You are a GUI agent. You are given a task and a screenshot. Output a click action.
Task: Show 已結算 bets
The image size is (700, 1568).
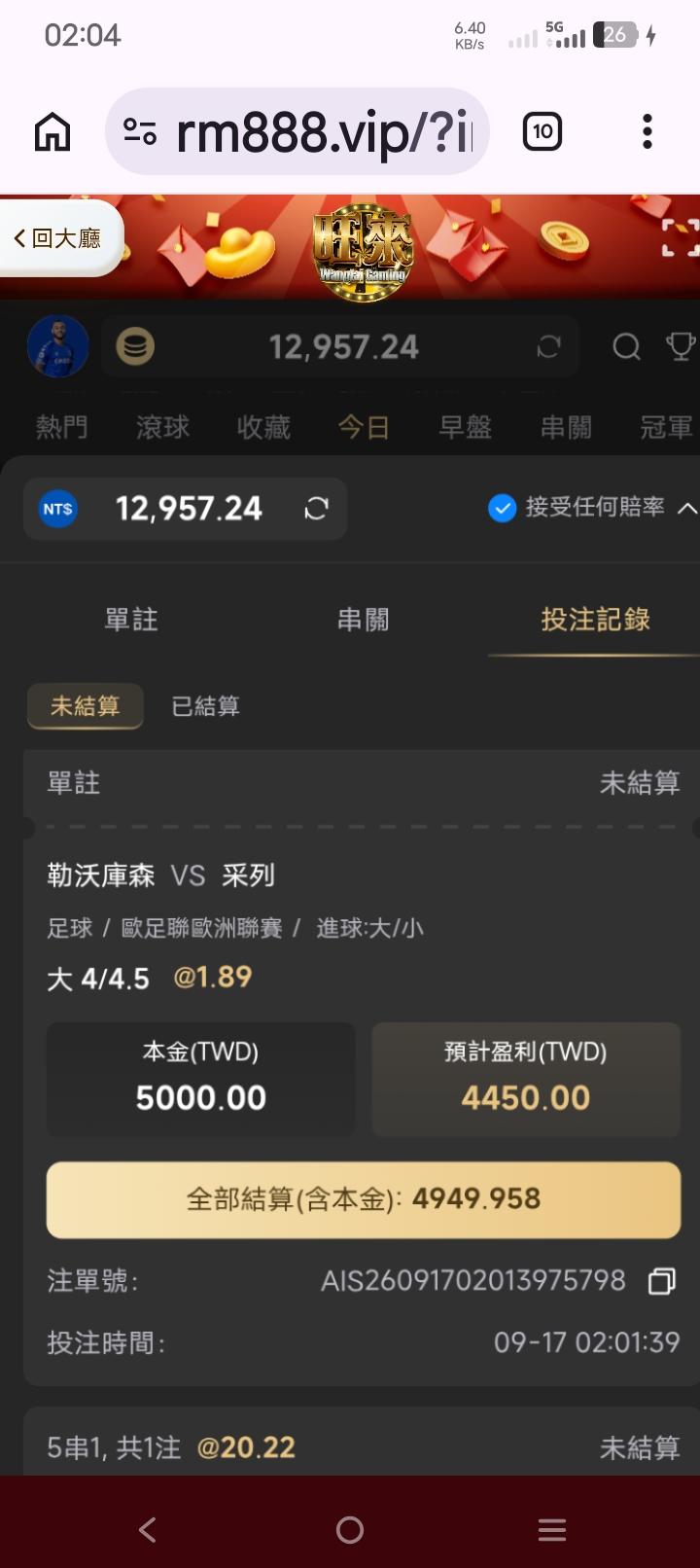coord(205,706)
